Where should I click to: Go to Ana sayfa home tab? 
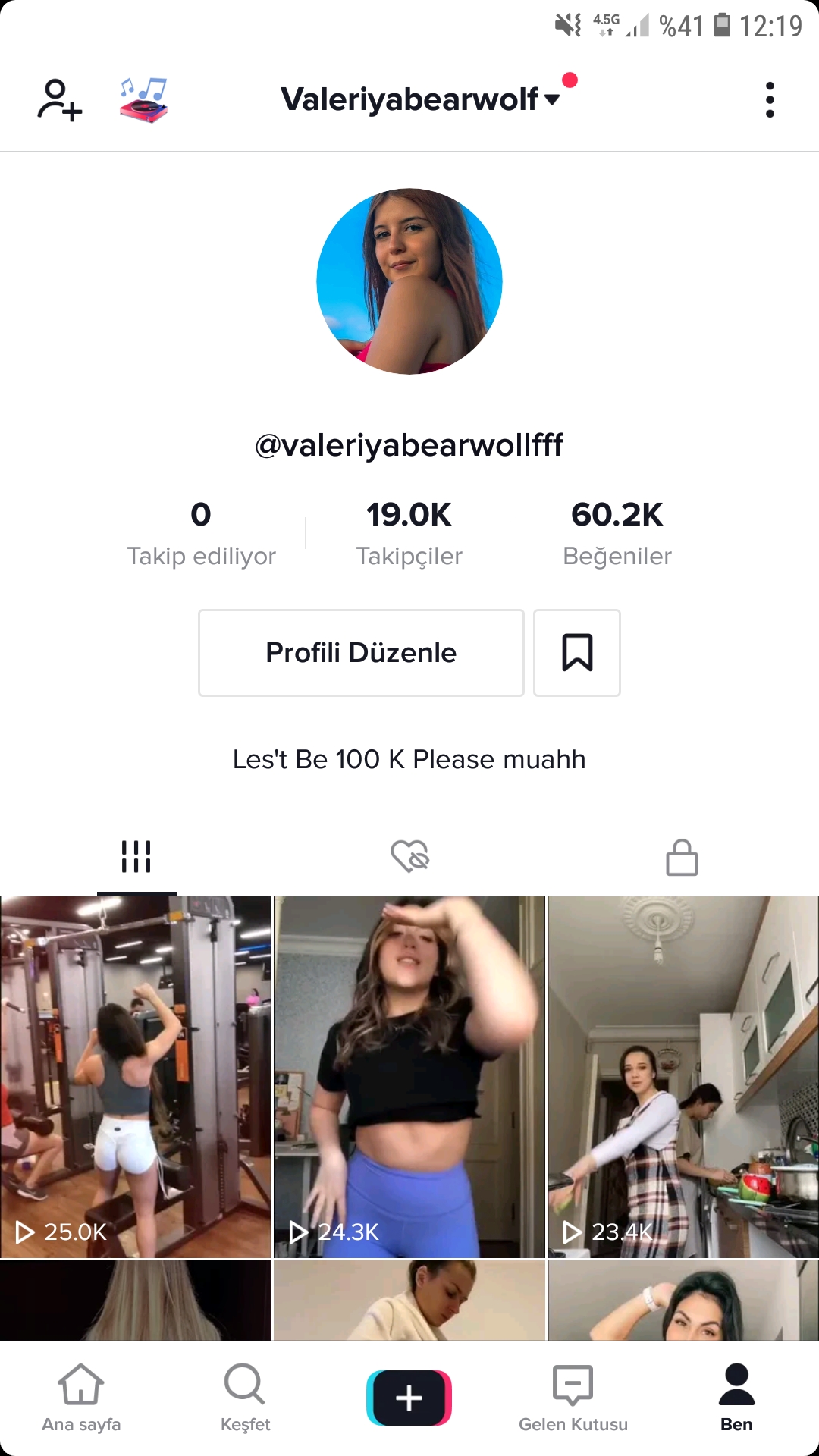81,1398
